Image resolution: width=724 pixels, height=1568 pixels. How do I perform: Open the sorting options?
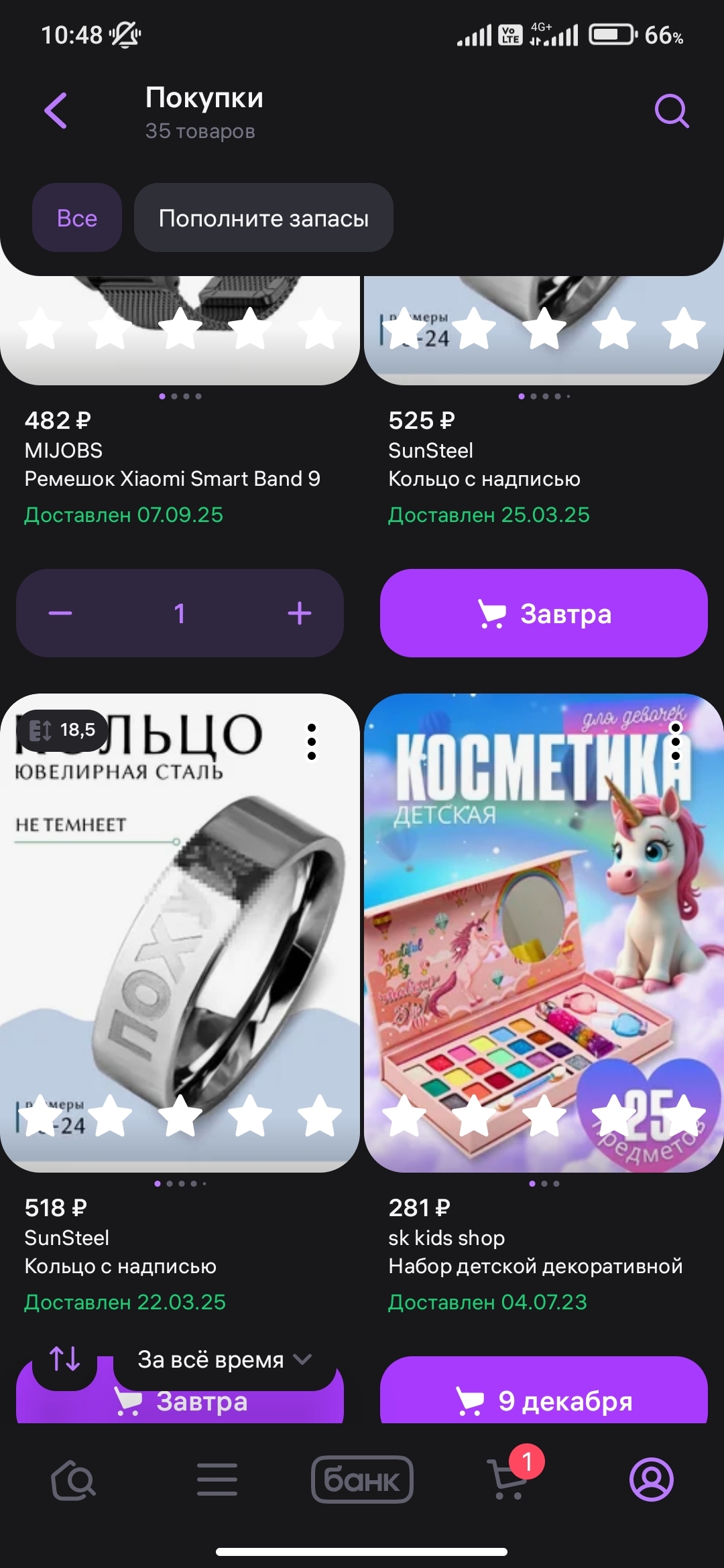[65, 1359]
